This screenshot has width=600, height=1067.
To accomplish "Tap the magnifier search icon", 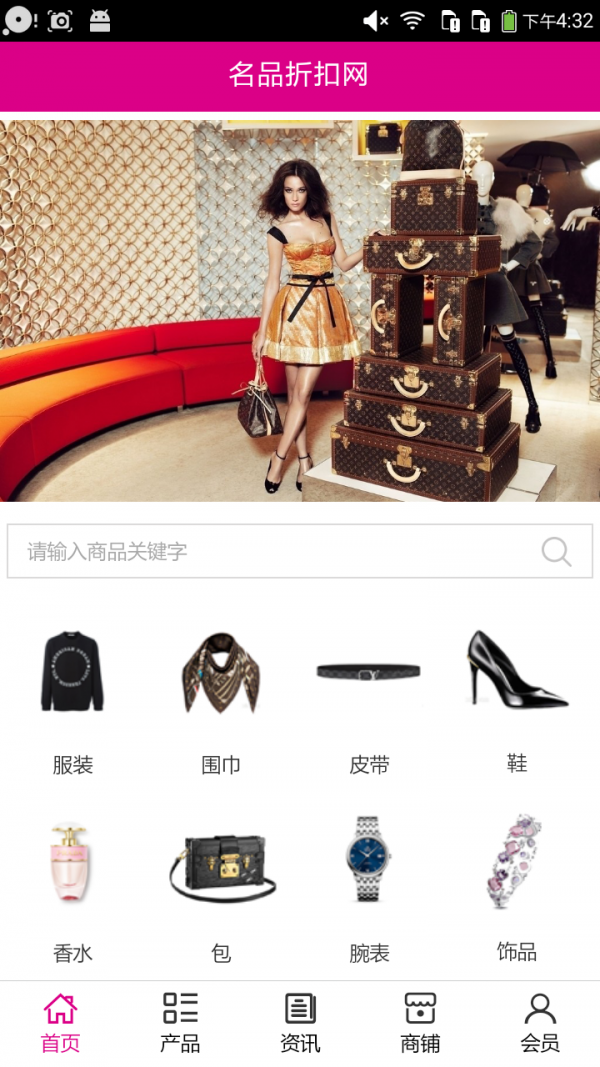I will (556, 551).
